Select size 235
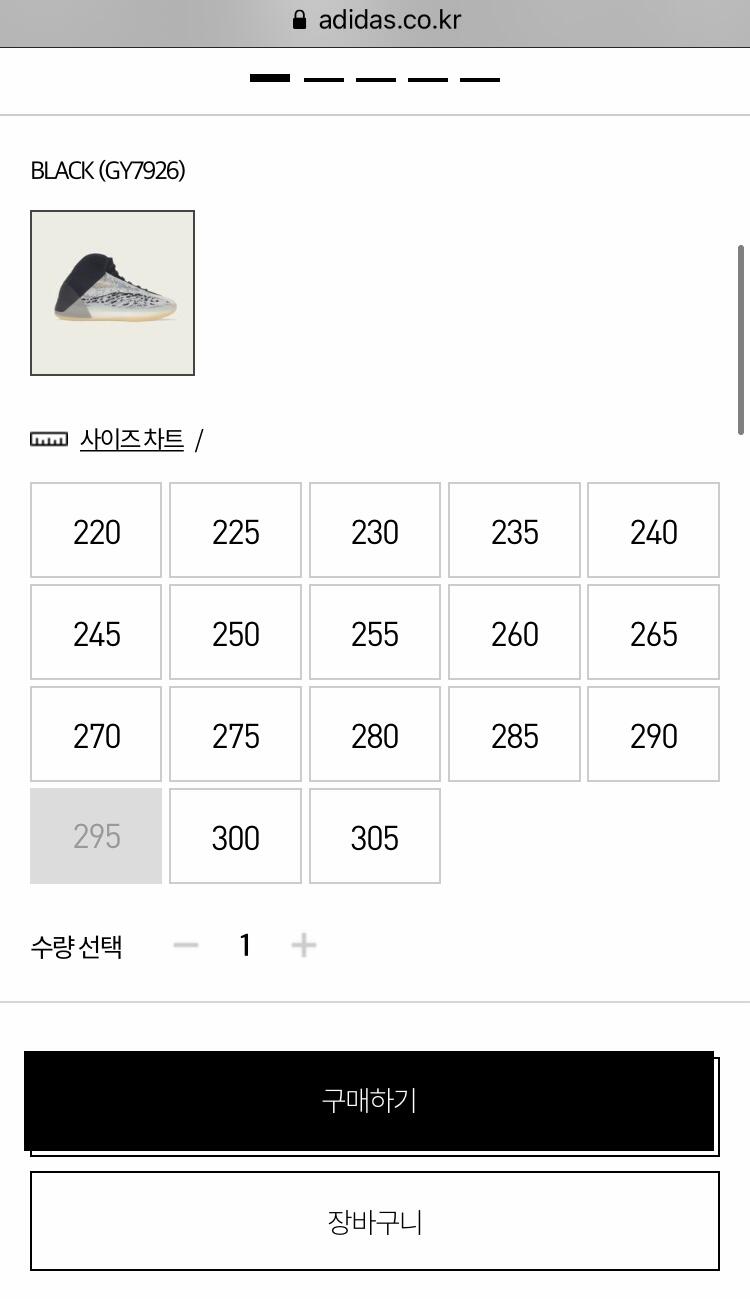 (x=514, y=531)
